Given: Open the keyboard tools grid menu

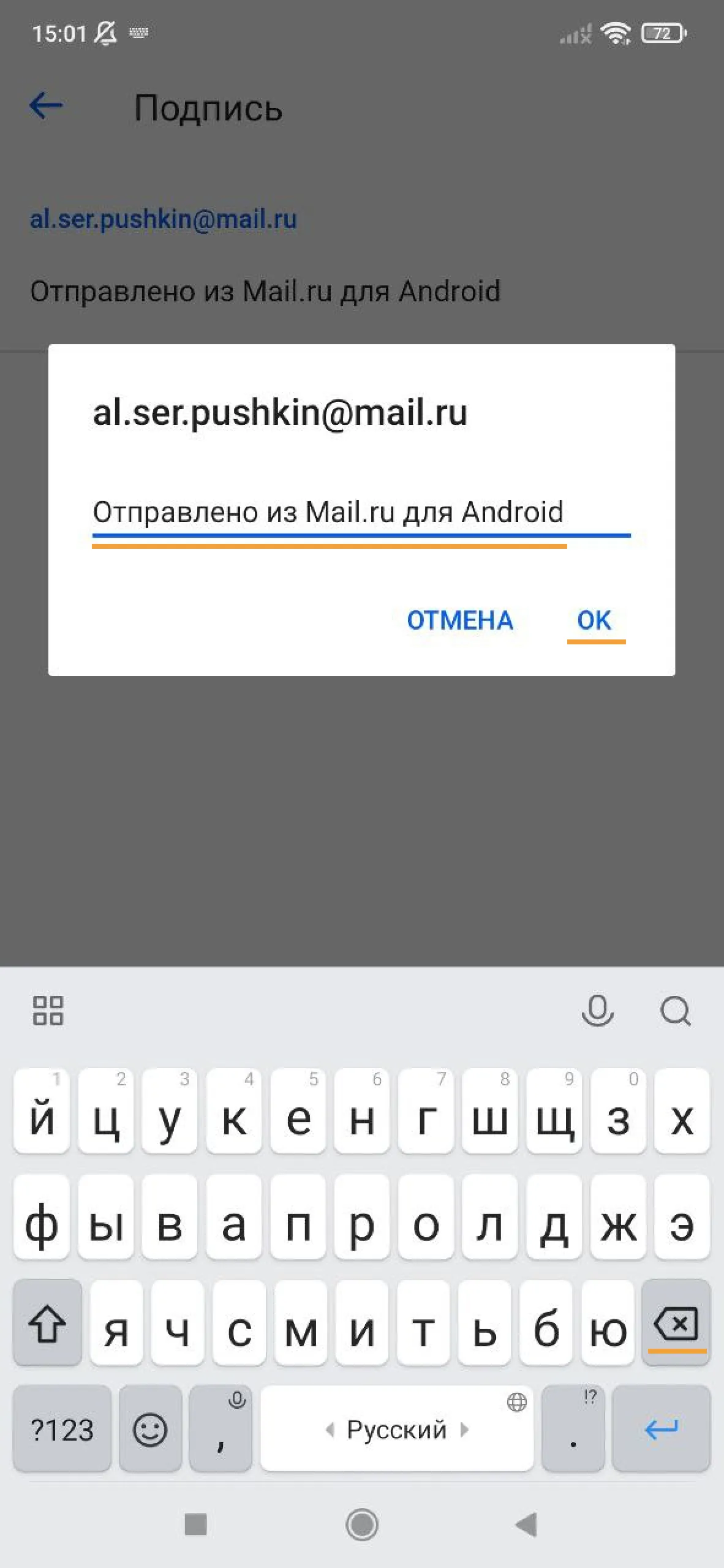Looking at the screenshot, I should click(48, 1011).
